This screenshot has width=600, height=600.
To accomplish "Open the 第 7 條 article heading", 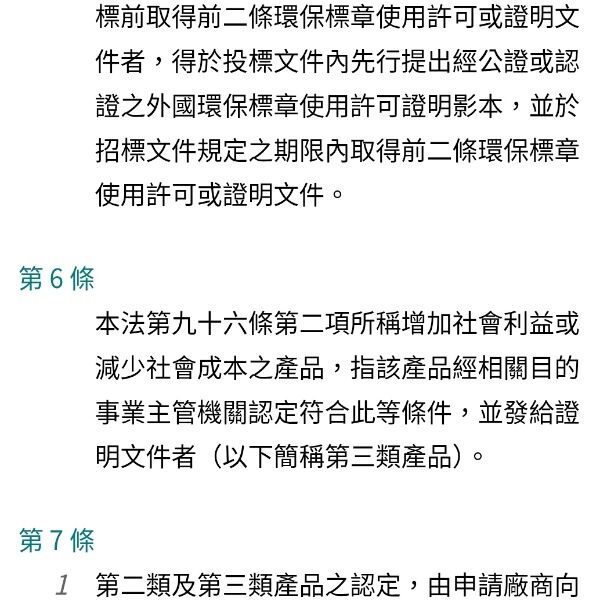I will tap(57, 541).
